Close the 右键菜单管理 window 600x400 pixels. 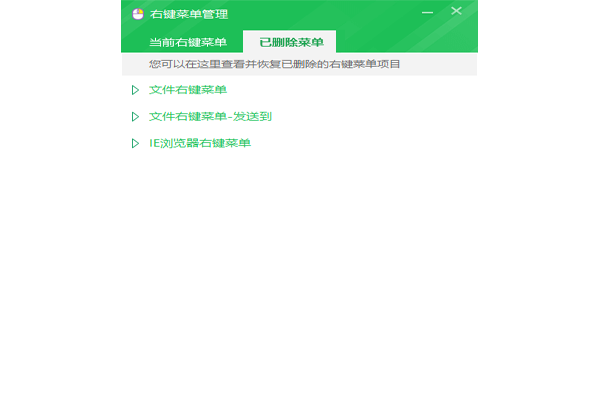click(x=456, y=11)
